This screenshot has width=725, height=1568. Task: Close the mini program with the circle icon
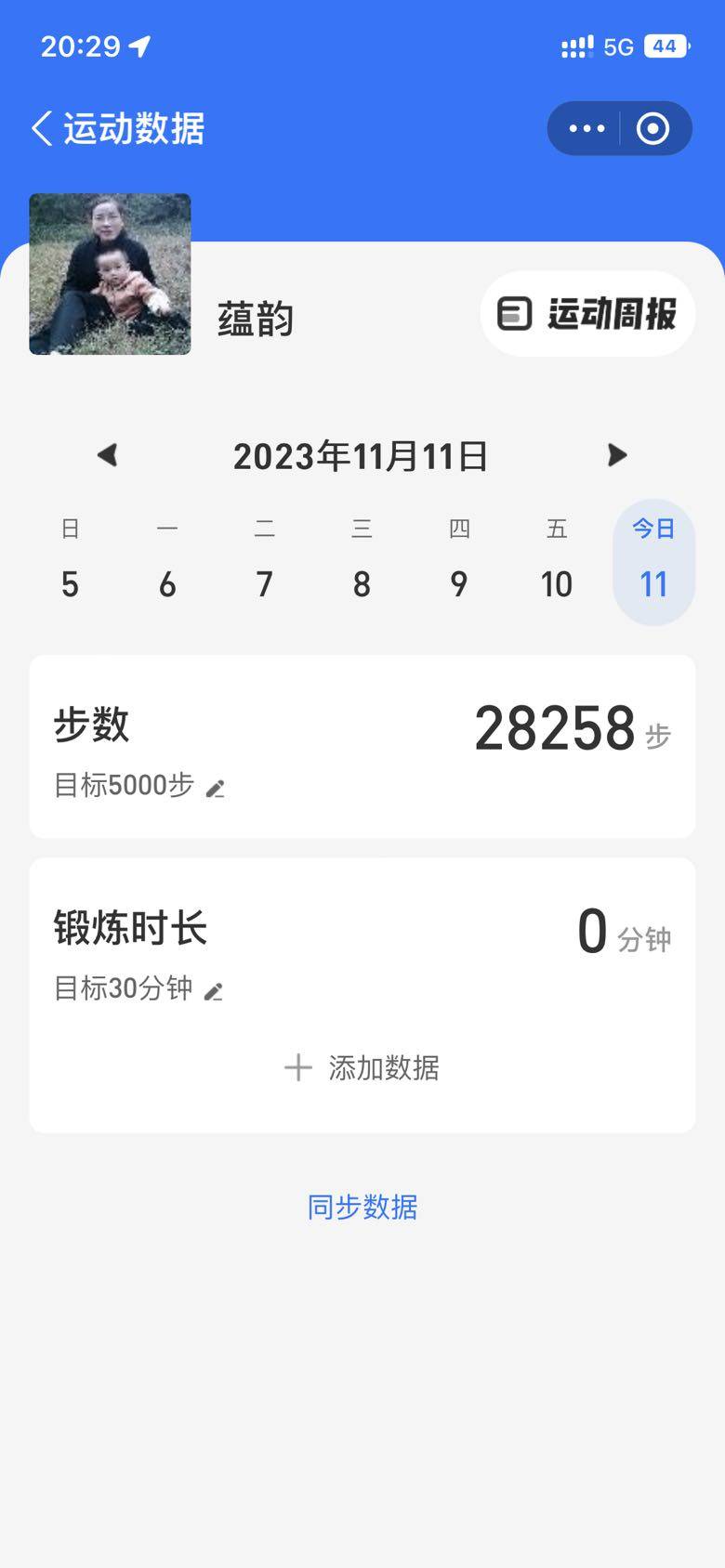(652, 128)
